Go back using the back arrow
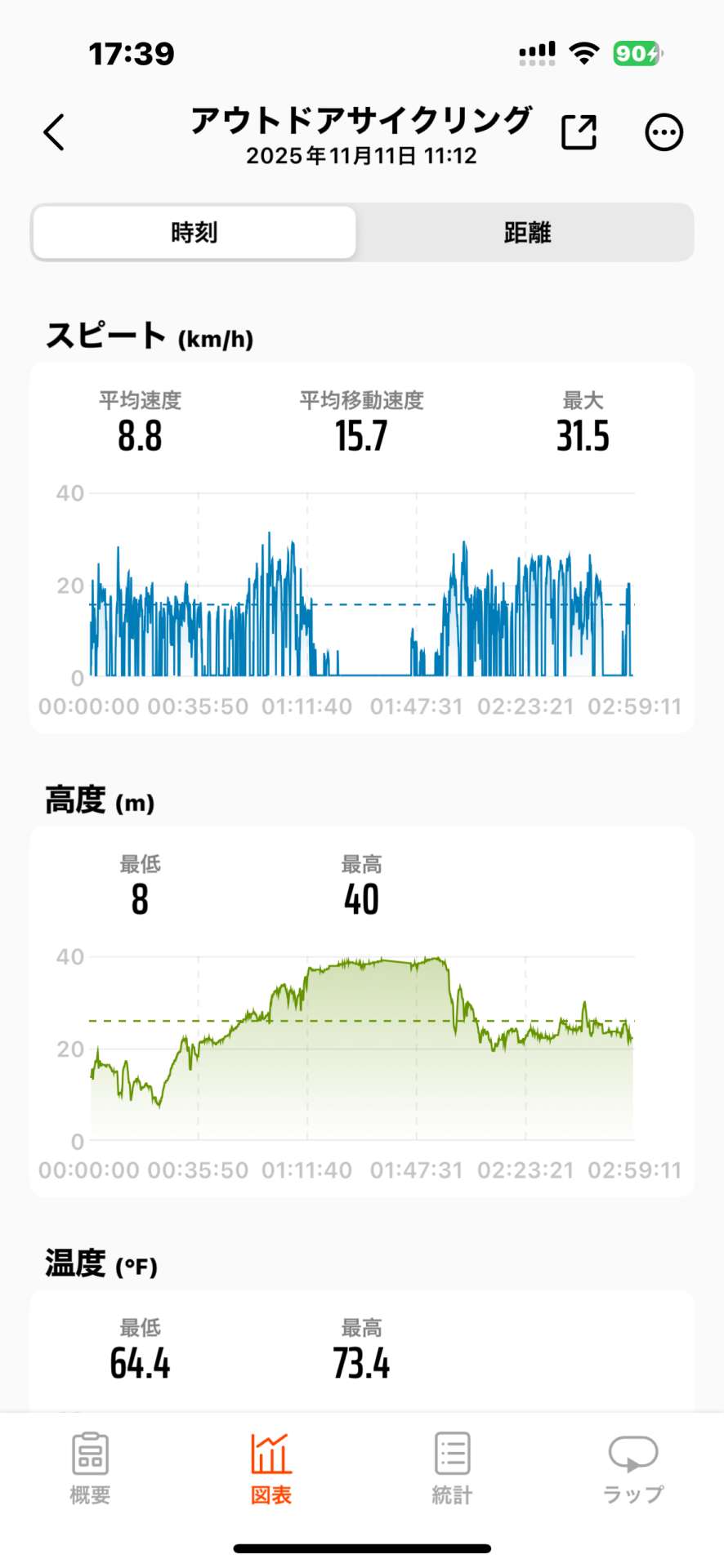The width and height of the screenshot is (724, 1568). 54,132
